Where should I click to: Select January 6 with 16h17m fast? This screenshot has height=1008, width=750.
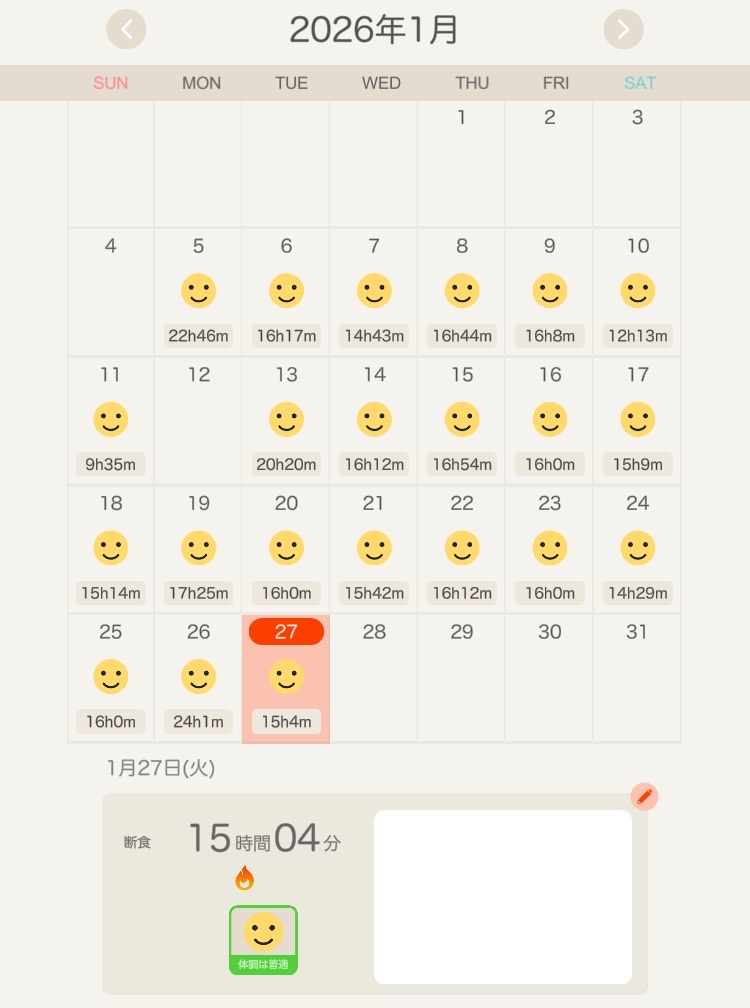pyautogui.click(x=286, y=293)
